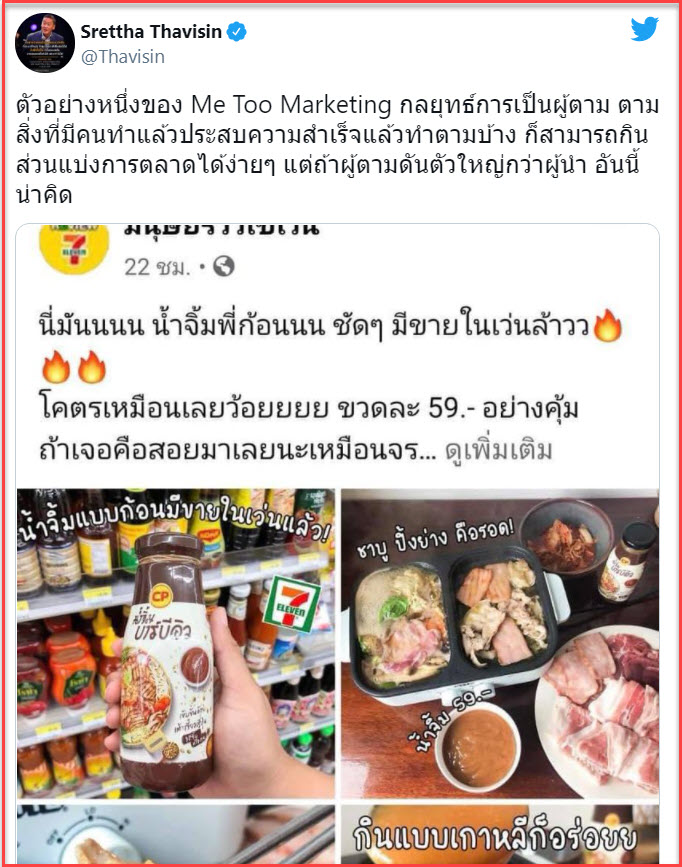
Task: Tap the Srettha Thavisin display name
Action: [151, 32]
